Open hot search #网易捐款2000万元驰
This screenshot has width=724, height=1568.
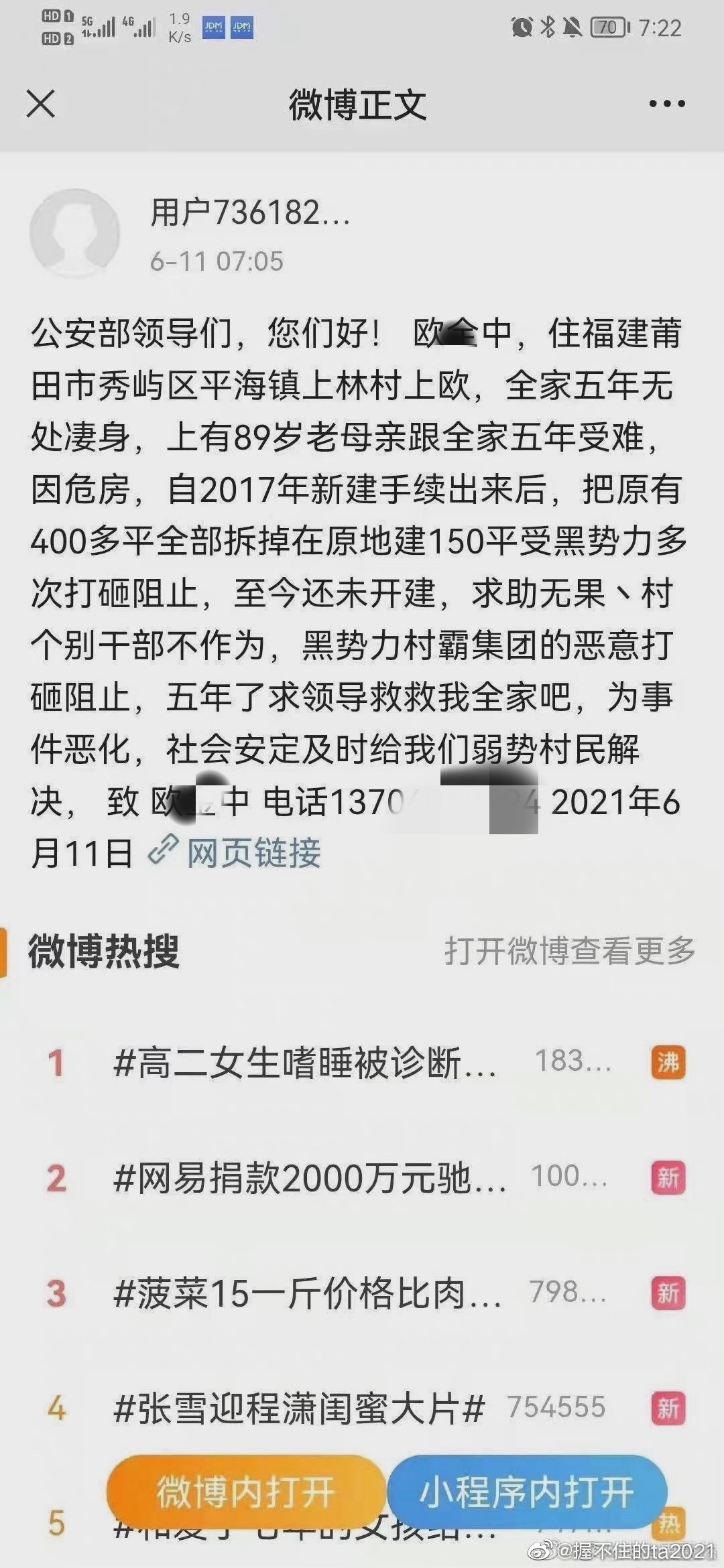pyautogui.click(x=308, y=1178)
